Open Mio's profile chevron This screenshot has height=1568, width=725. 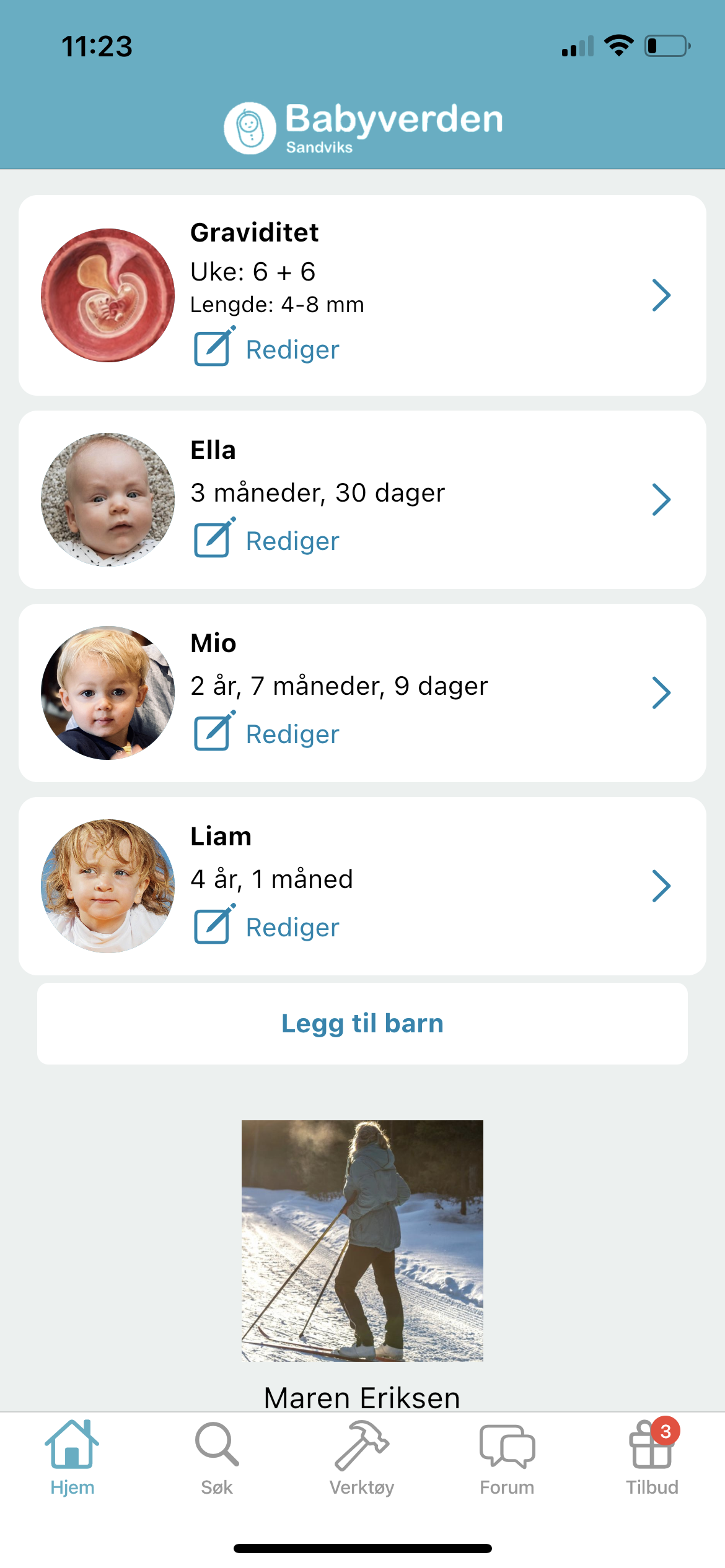[661, 693]
